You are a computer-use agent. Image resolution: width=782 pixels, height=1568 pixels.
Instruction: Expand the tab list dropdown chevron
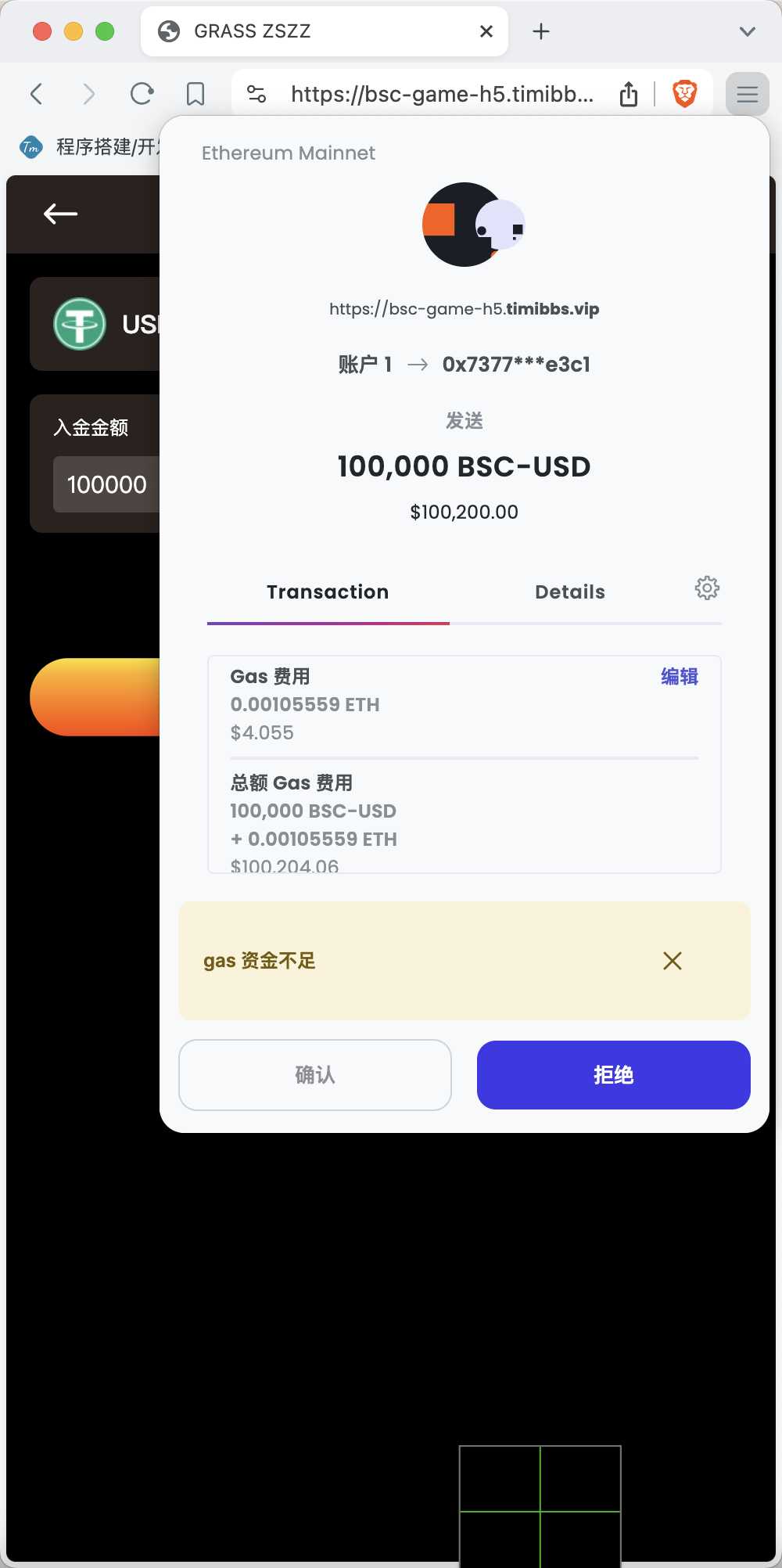[x=748, y=31]
